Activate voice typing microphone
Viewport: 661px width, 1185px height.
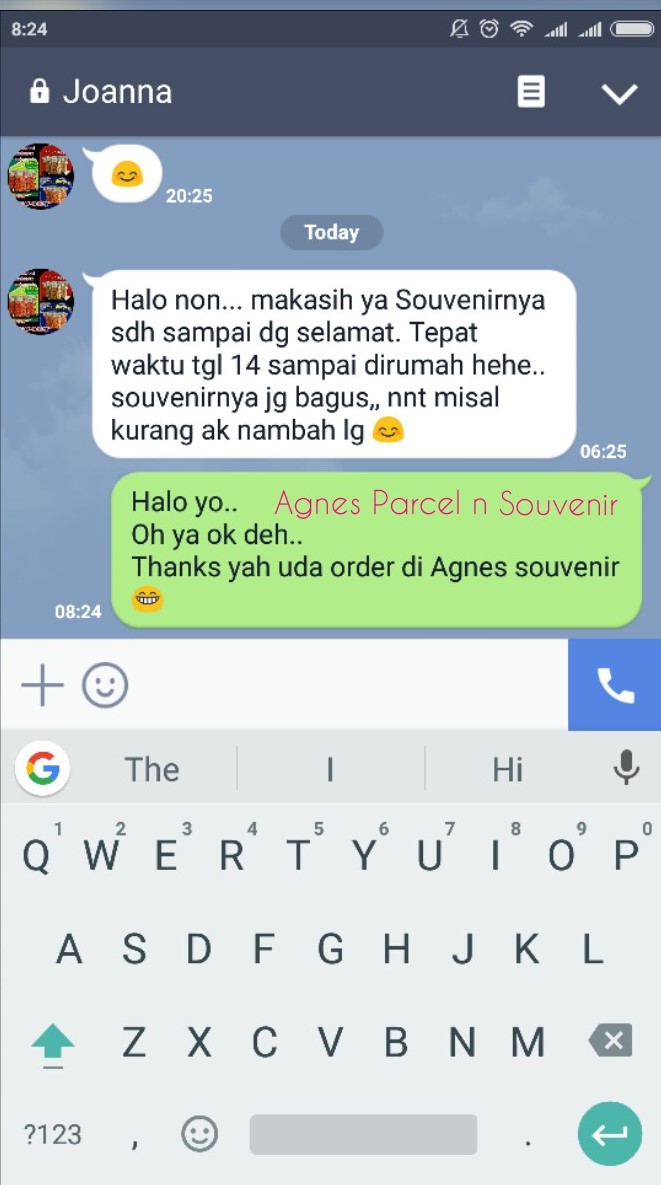click(x=626, y=768)
